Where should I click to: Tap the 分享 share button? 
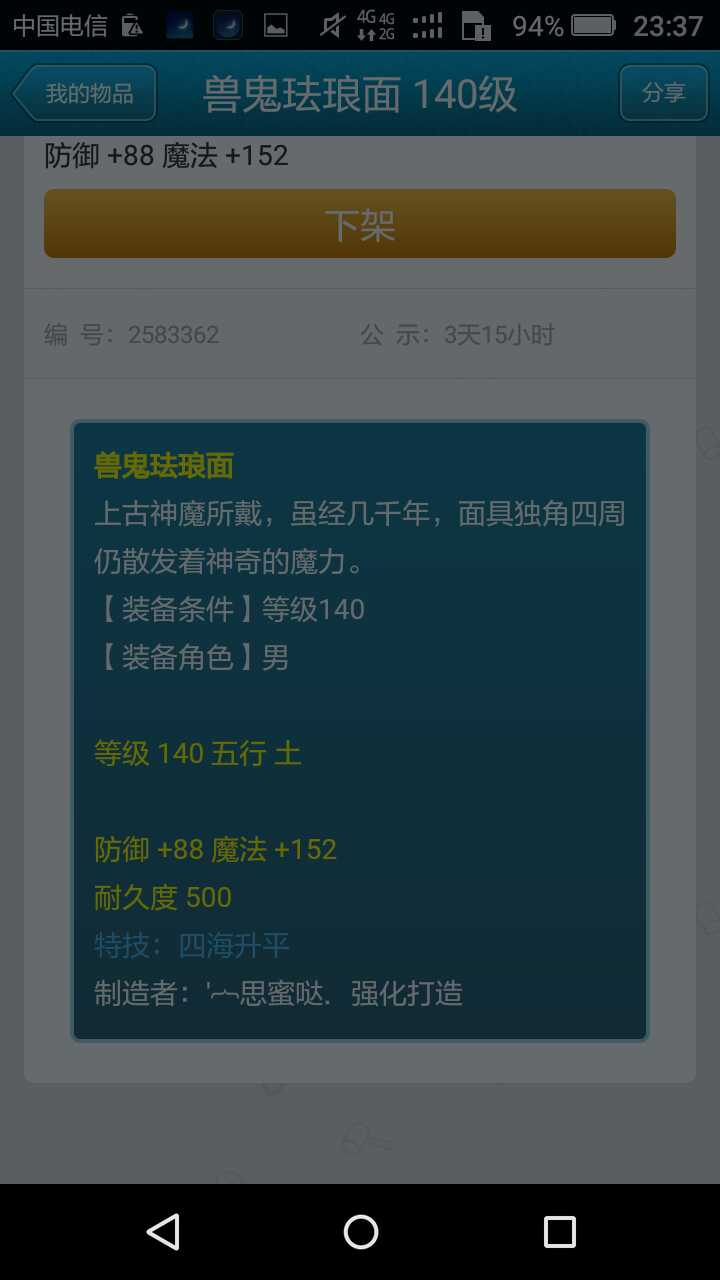(663, 94)
